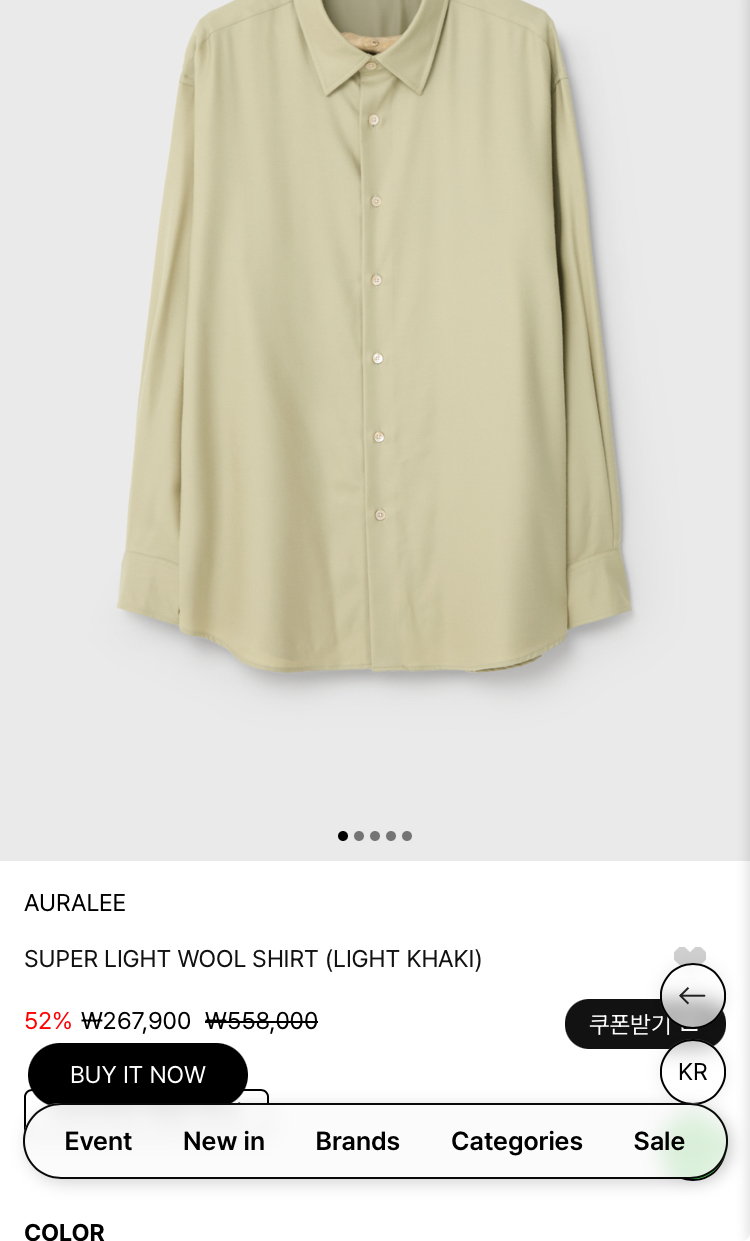Go back with the arrow button

point(692,995)
